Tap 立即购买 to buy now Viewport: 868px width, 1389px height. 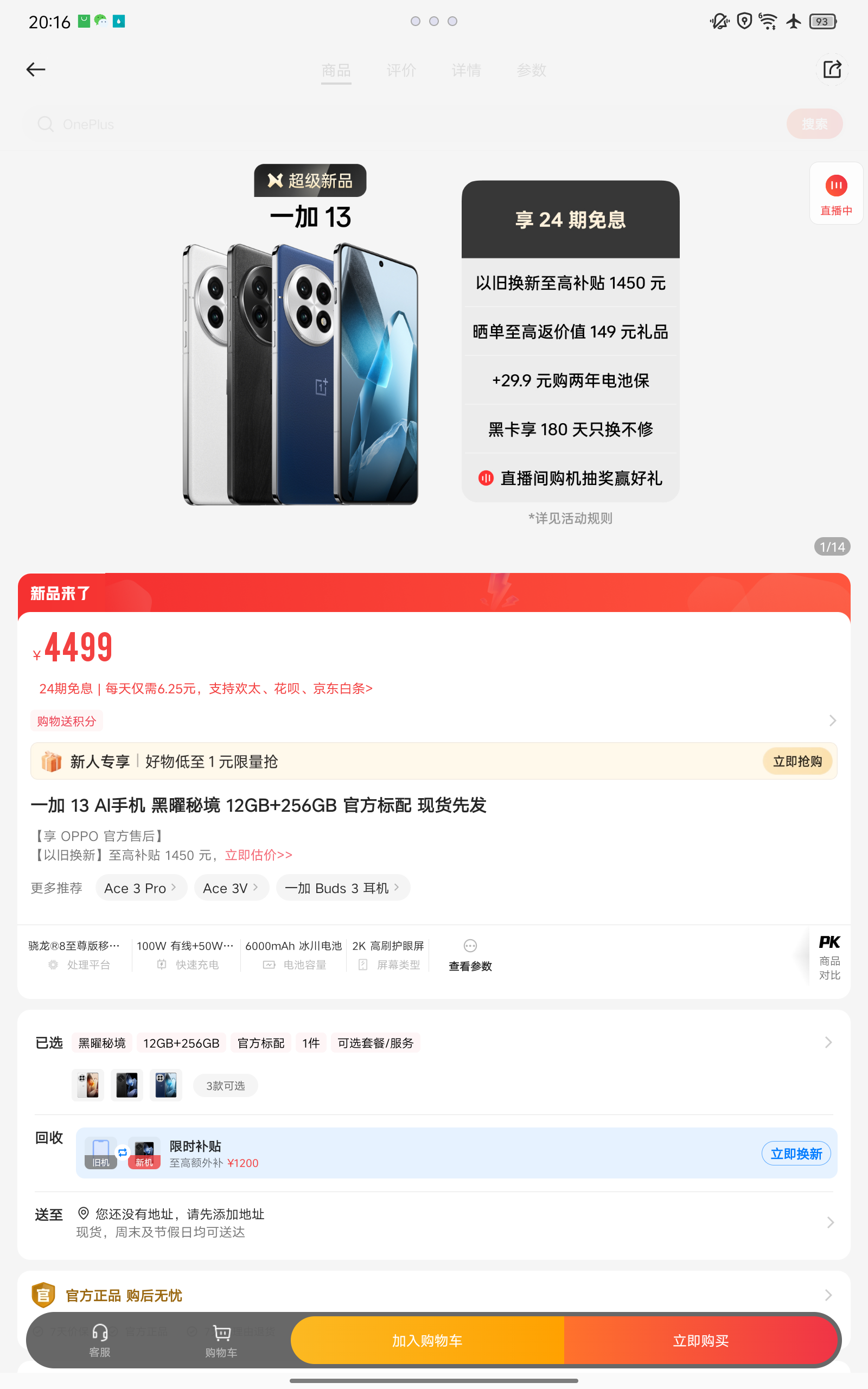click(x=700, y=1340)
